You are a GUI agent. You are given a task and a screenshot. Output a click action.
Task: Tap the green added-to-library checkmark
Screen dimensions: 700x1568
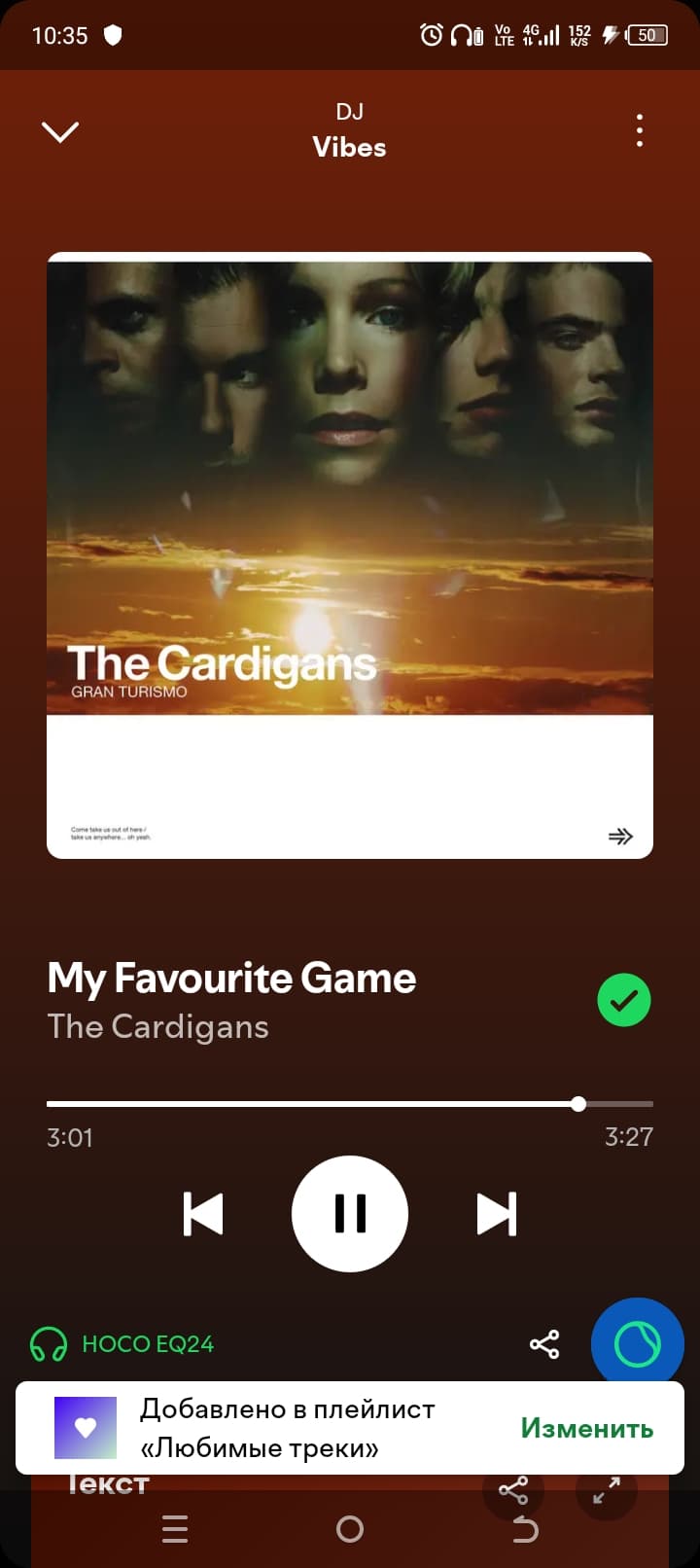[623, 1000]
